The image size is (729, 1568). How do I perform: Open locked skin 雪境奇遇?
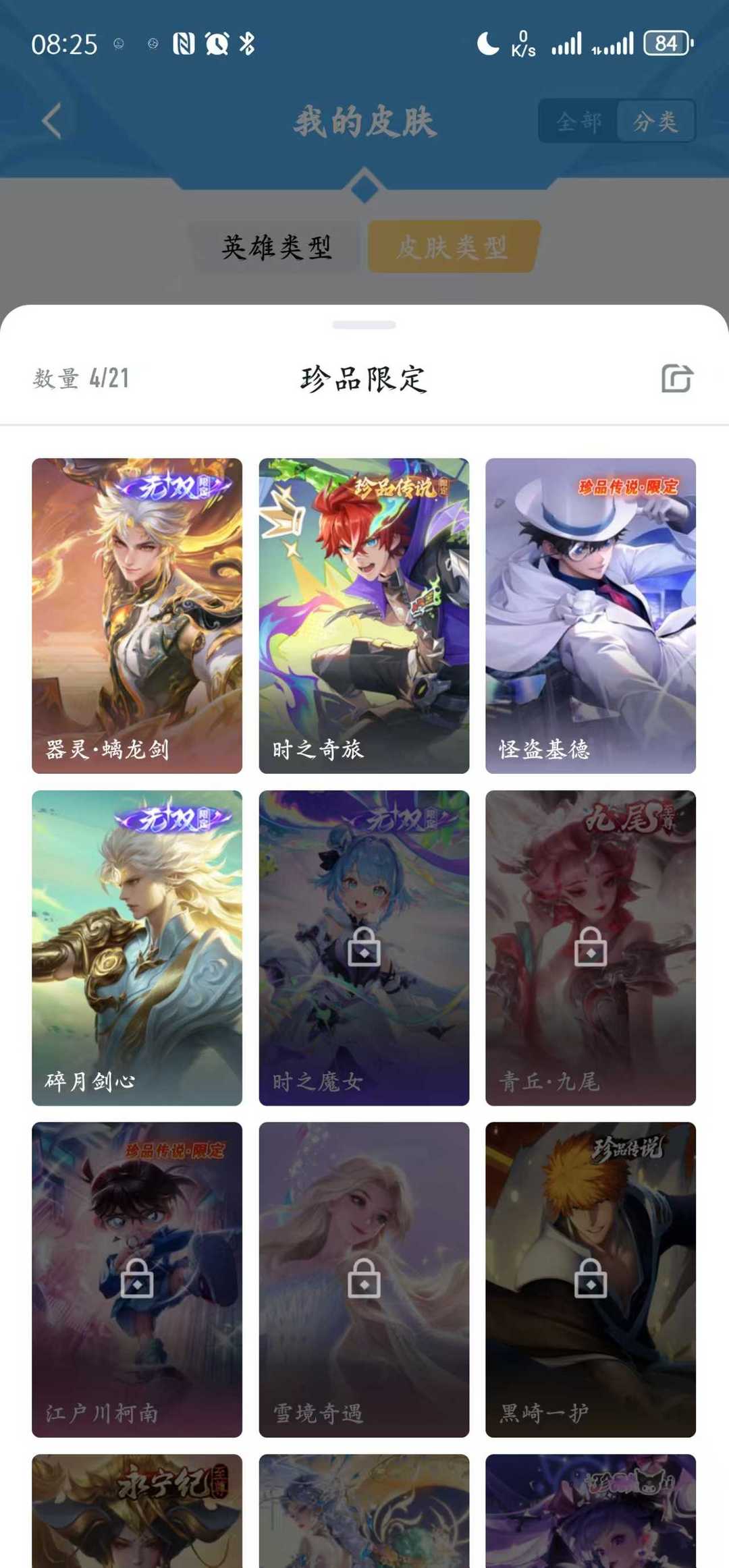tap(364, 1279)
